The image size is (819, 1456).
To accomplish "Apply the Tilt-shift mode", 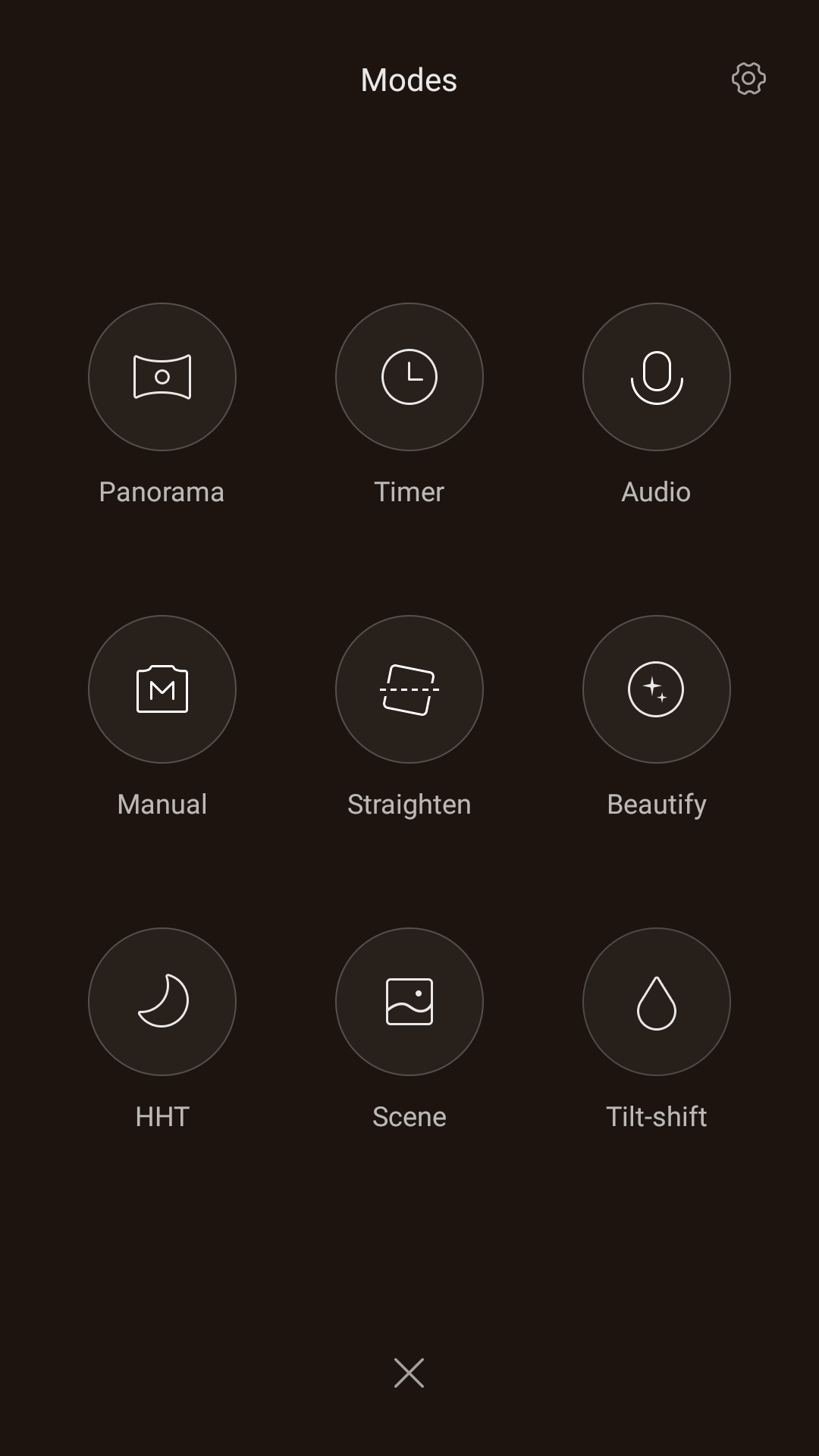I will 657,1002.
